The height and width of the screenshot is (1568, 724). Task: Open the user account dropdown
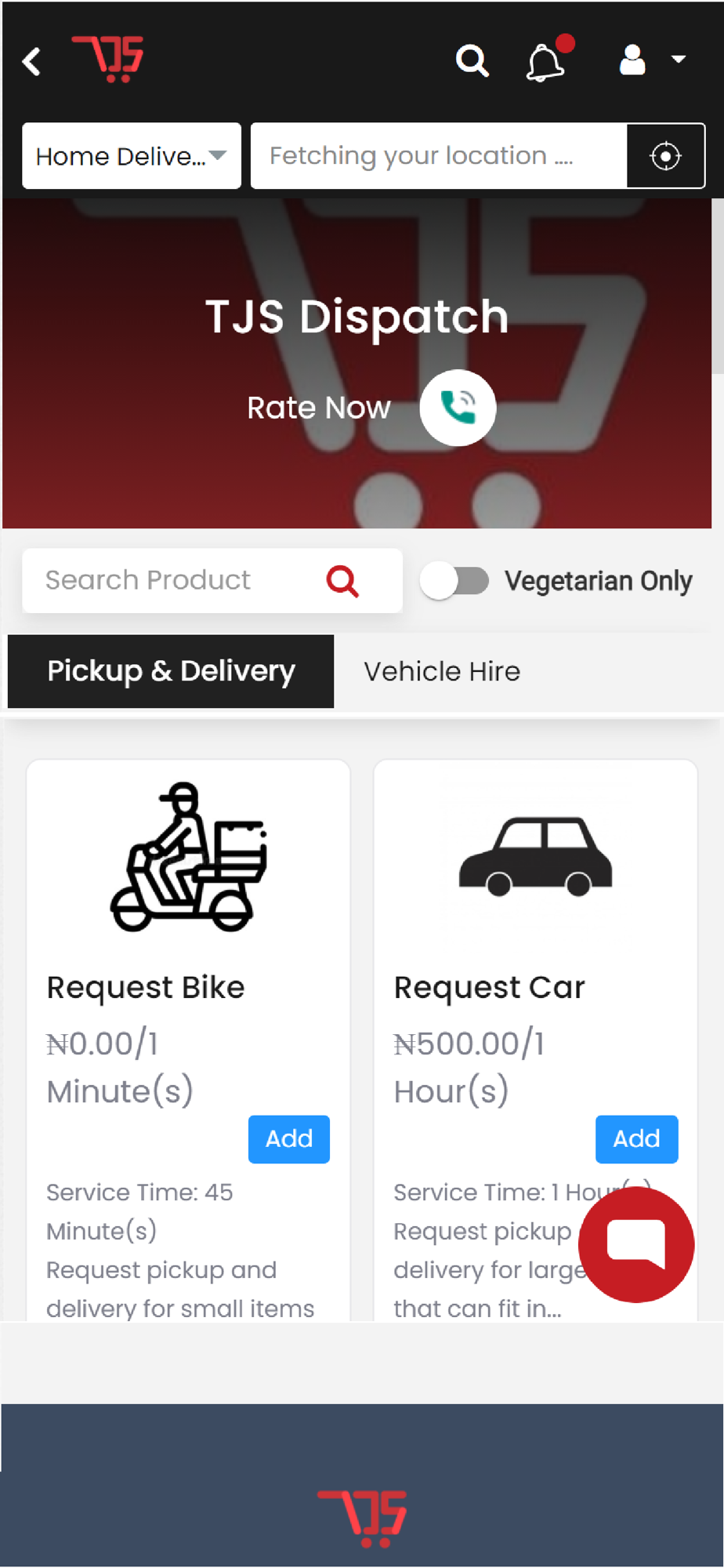tap(652, 60)
